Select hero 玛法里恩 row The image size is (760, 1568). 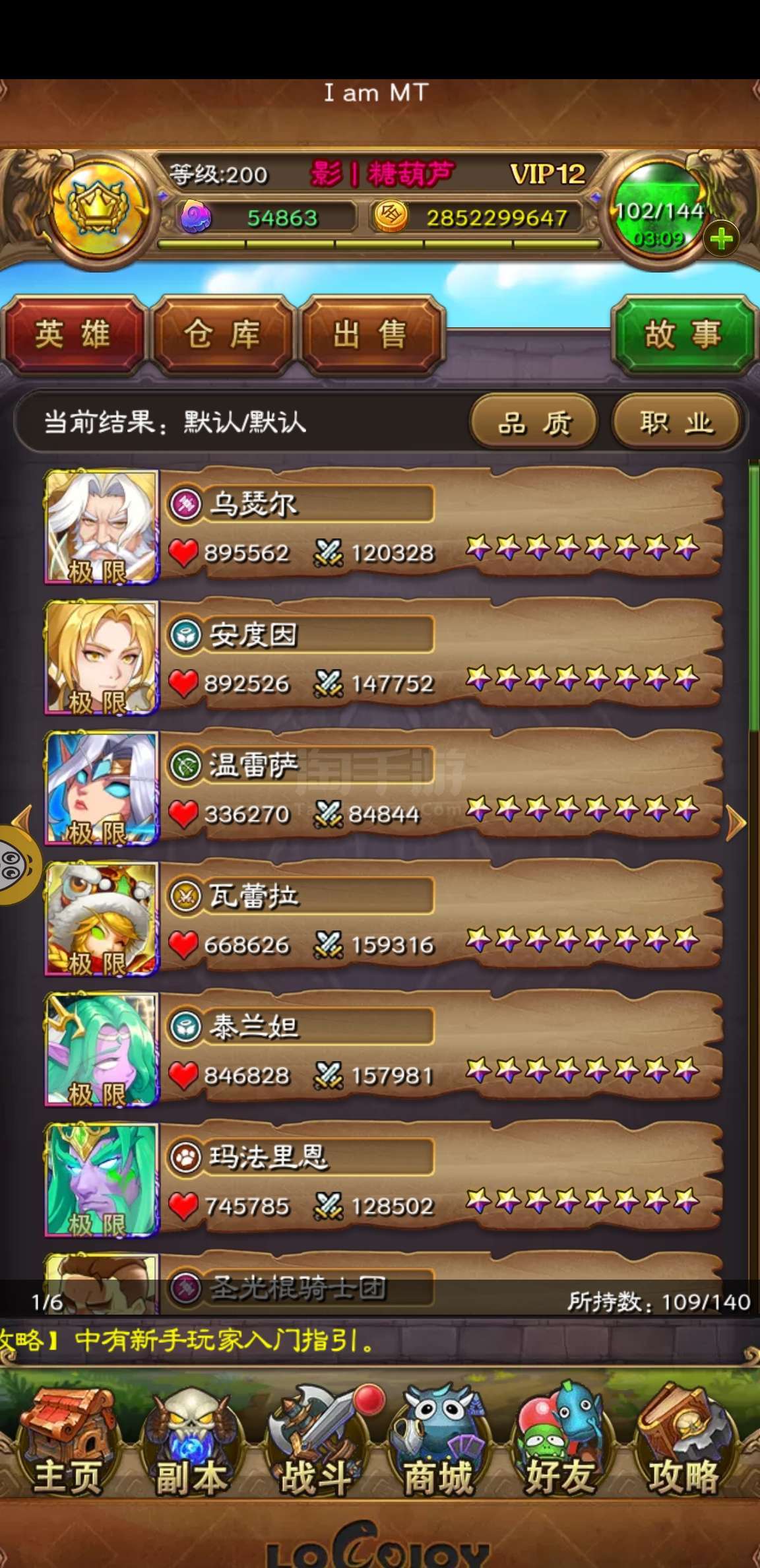[x=383, y=1180]
